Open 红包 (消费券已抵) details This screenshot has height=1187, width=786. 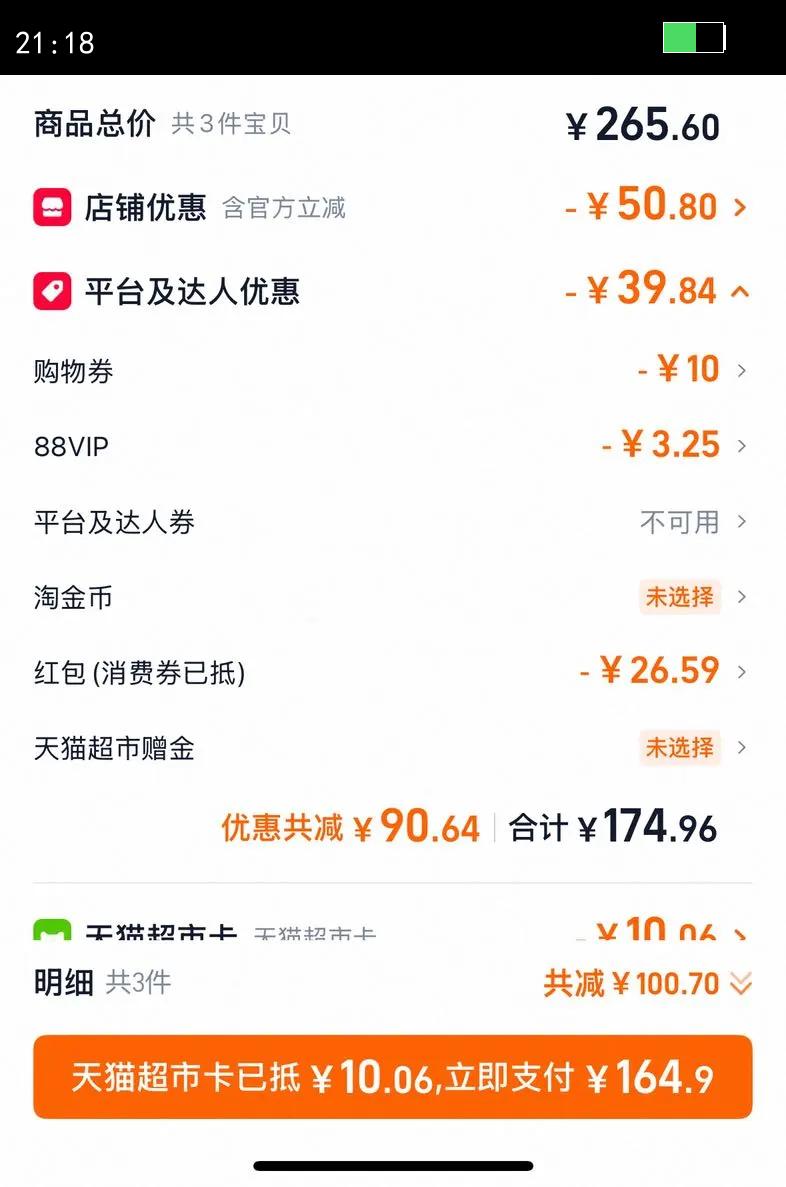[x=741, y=672]
